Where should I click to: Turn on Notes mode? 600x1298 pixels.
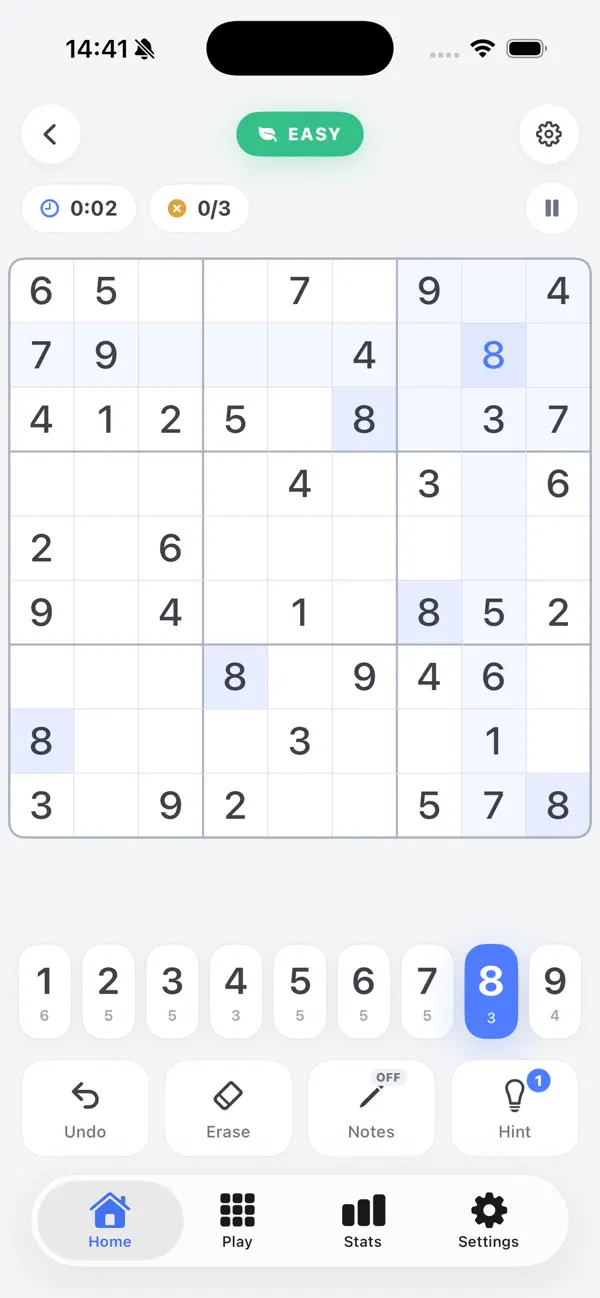pyautogui.click(x=371, y=1108)
